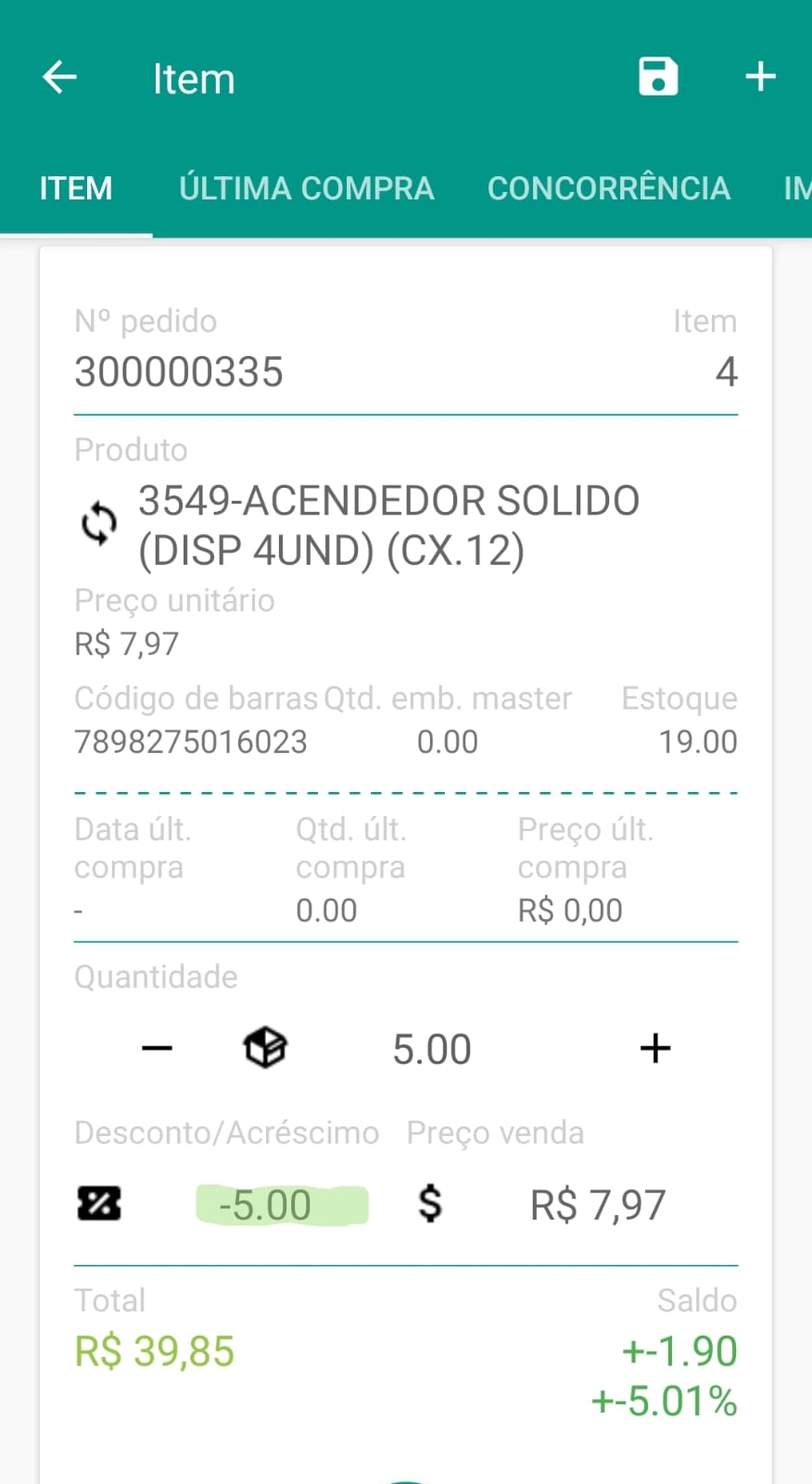
Task: Edit the quantity value 5.00
Action: coord(432,1050)
